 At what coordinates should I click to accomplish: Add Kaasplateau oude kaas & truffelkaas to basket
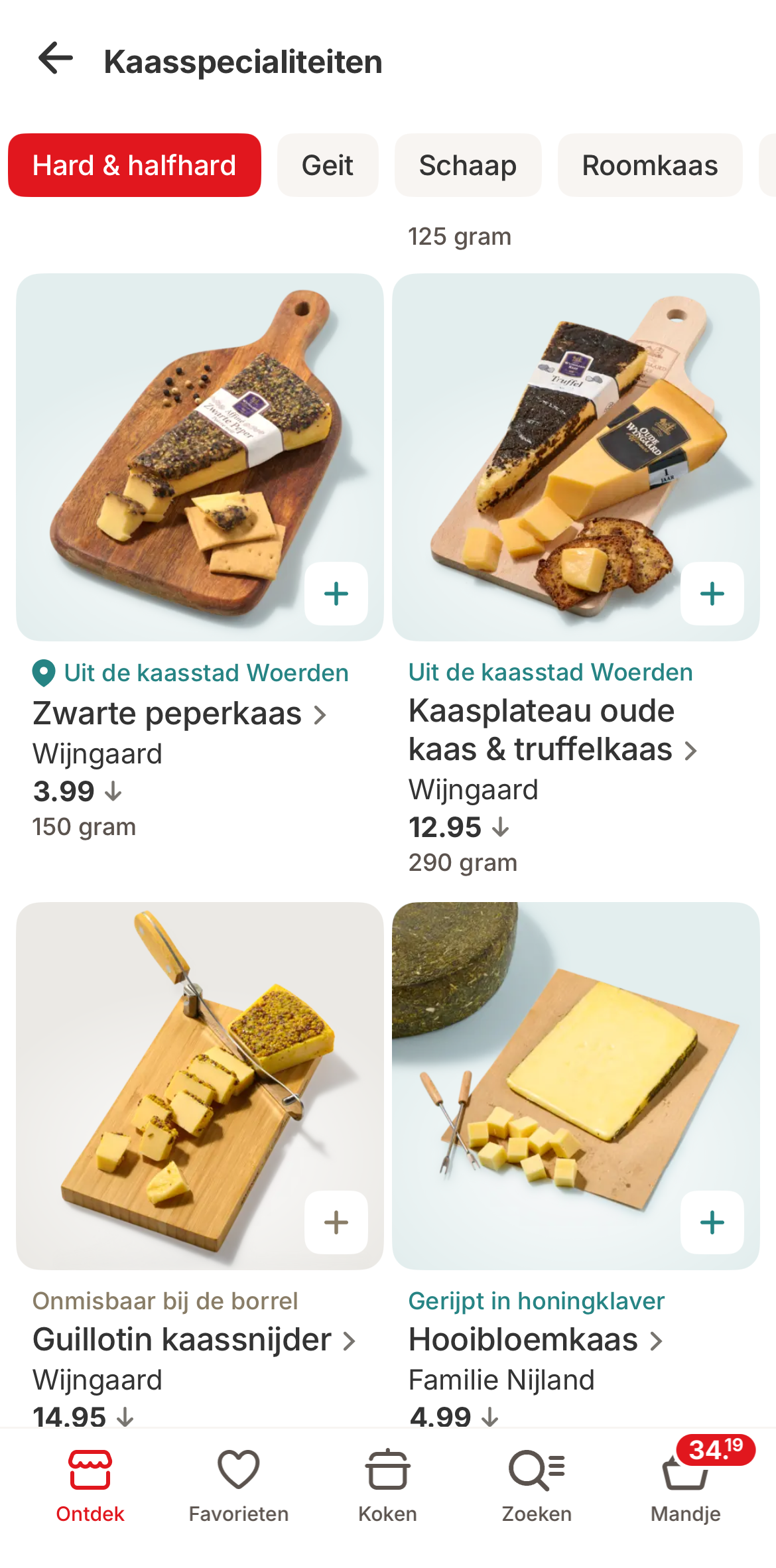tap(712, 594)
